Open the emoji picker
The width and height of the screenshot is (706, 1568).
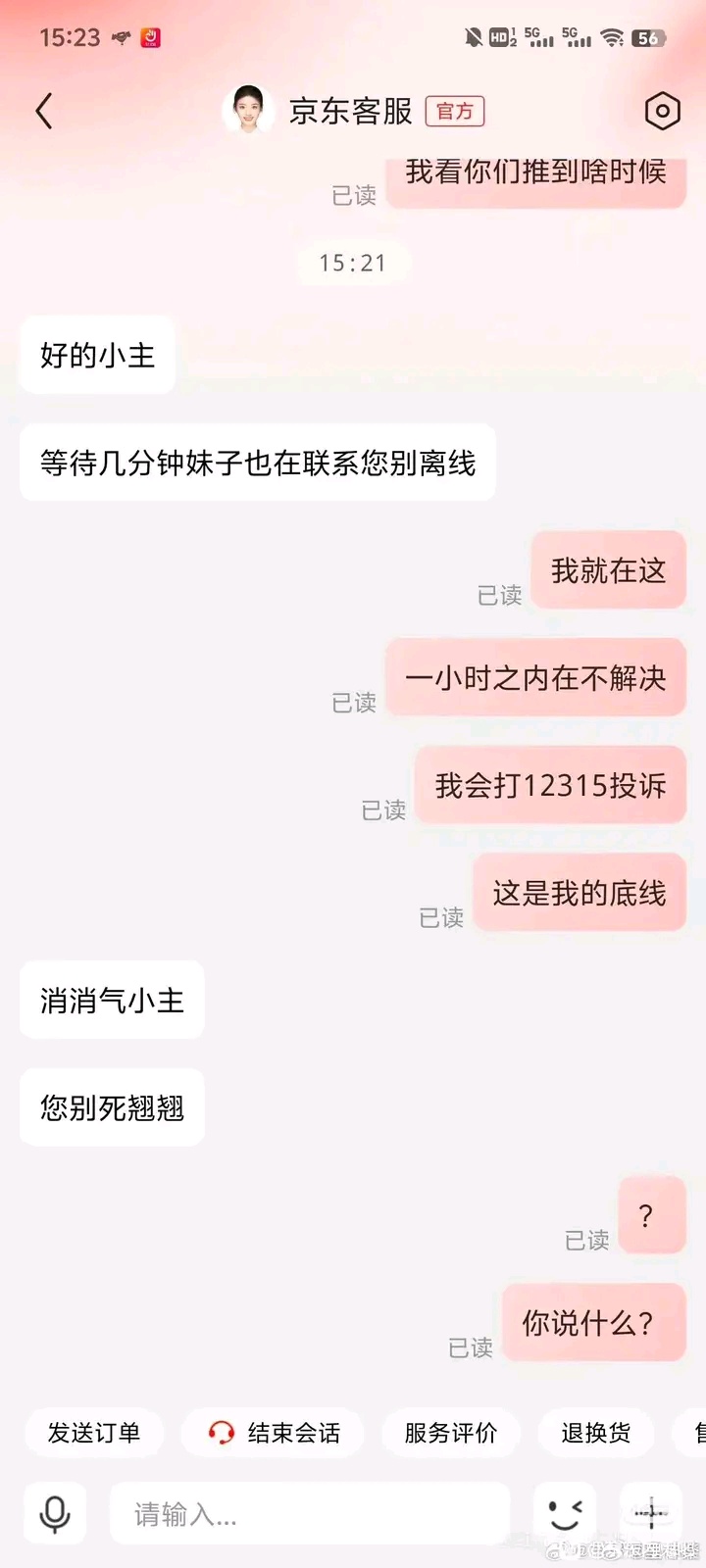coord(565,1514)
